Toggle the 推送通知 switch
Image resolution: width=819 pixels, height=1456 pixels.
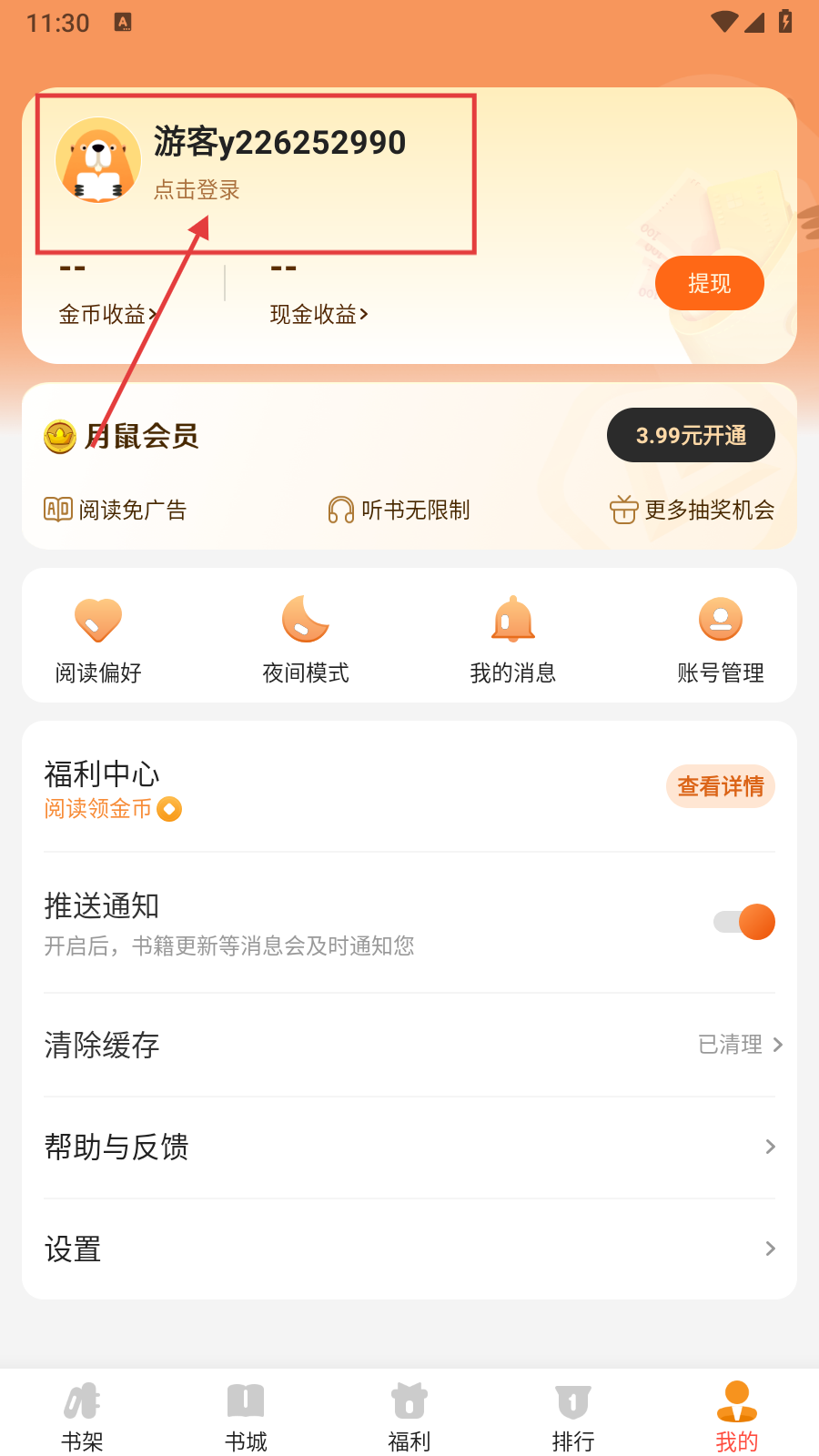[743, 922]
